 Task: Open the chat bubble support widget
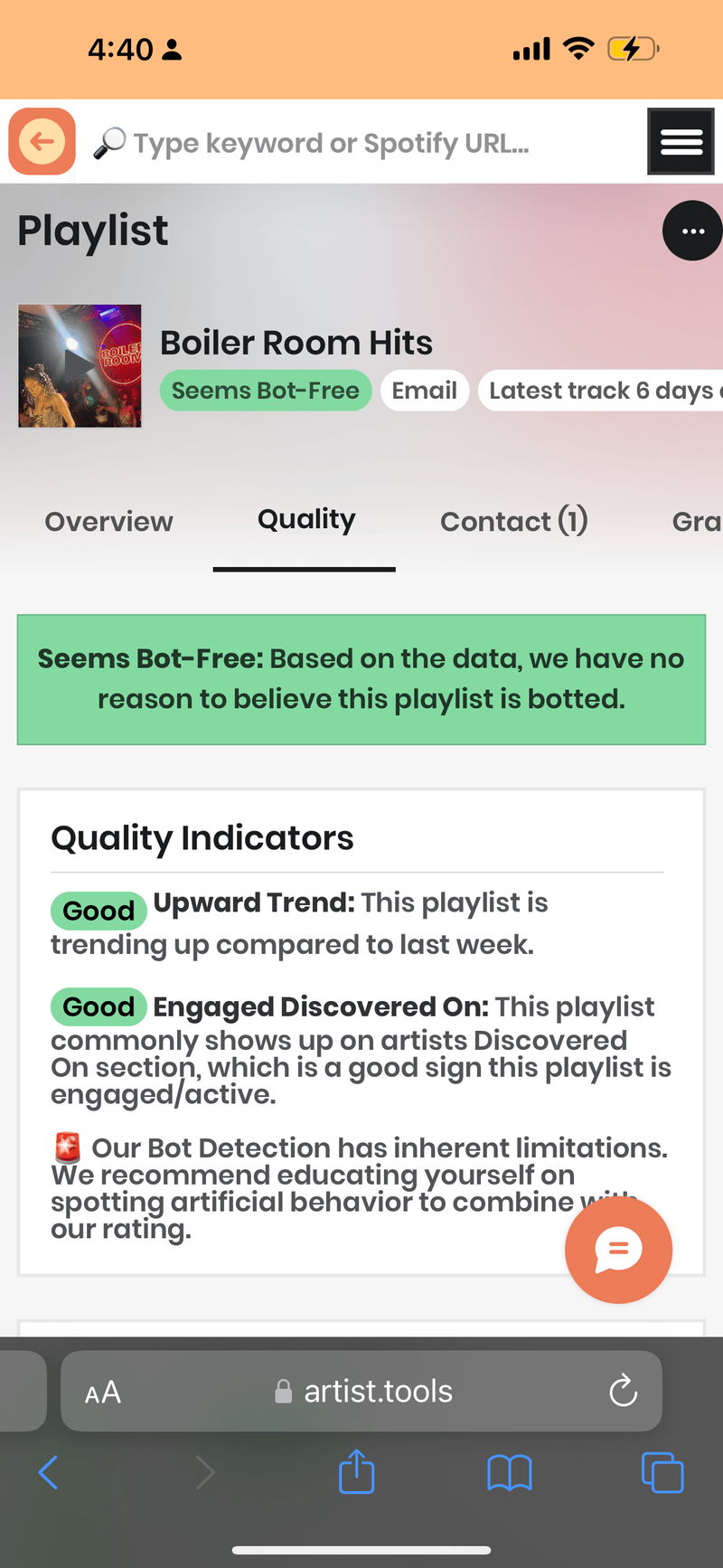point(618,1251)
